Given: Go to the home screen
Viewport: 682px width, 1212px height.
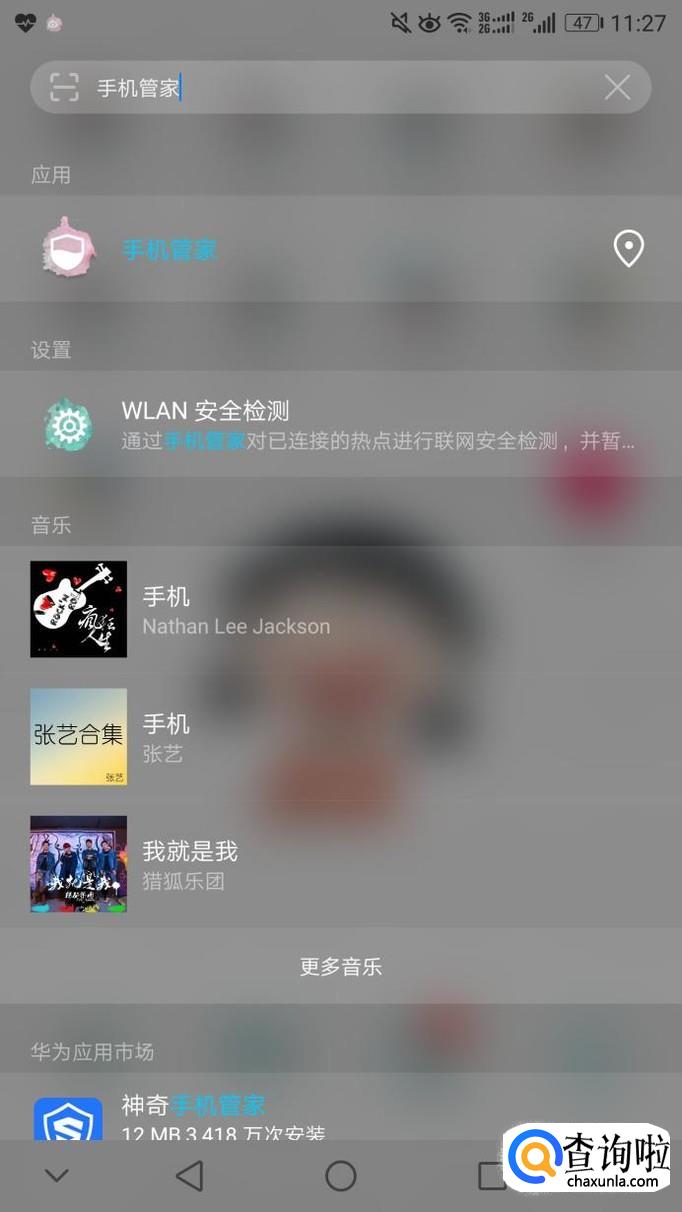Looking at the screenshot, I should (x=341, y=1176).
